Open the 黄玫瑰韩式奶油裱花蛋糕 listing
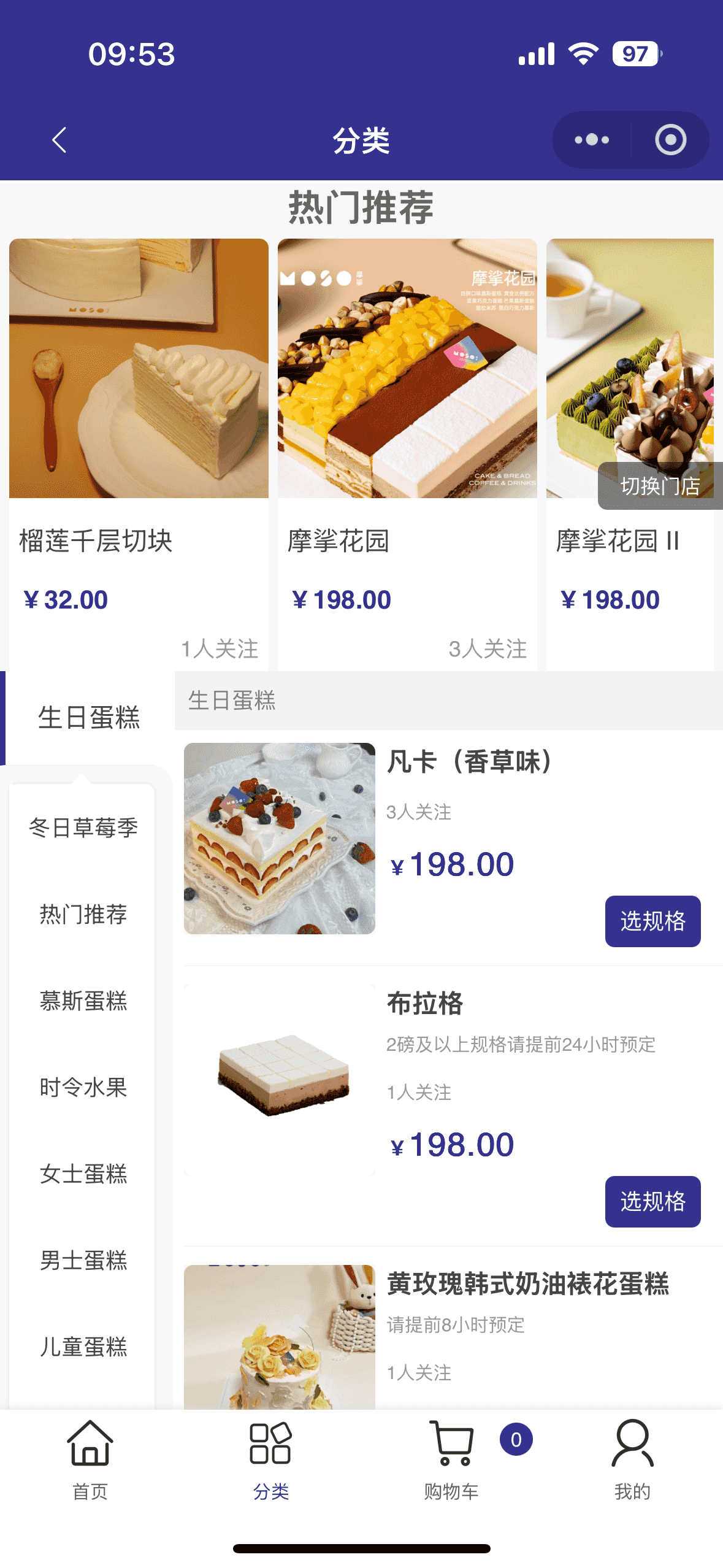Image resolution: width=723 pixels, height=1568 pixels. (527, 1285)
